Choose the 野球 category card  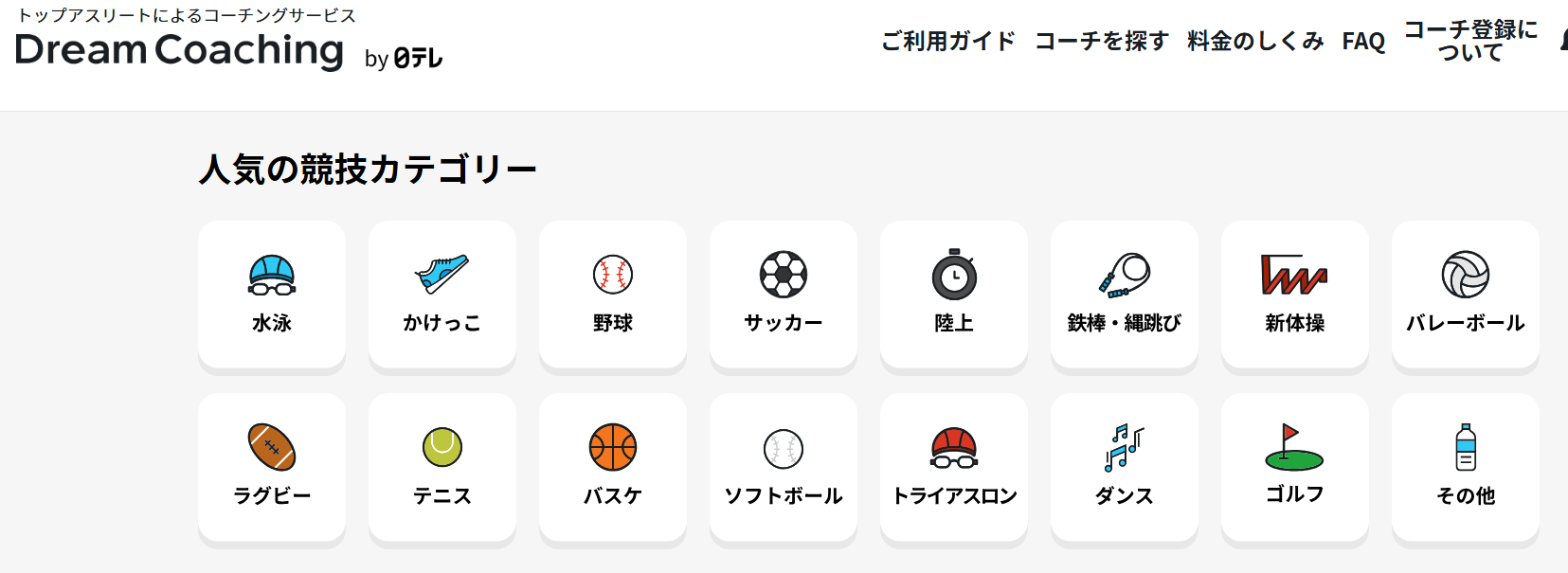[x=613, y=295]
